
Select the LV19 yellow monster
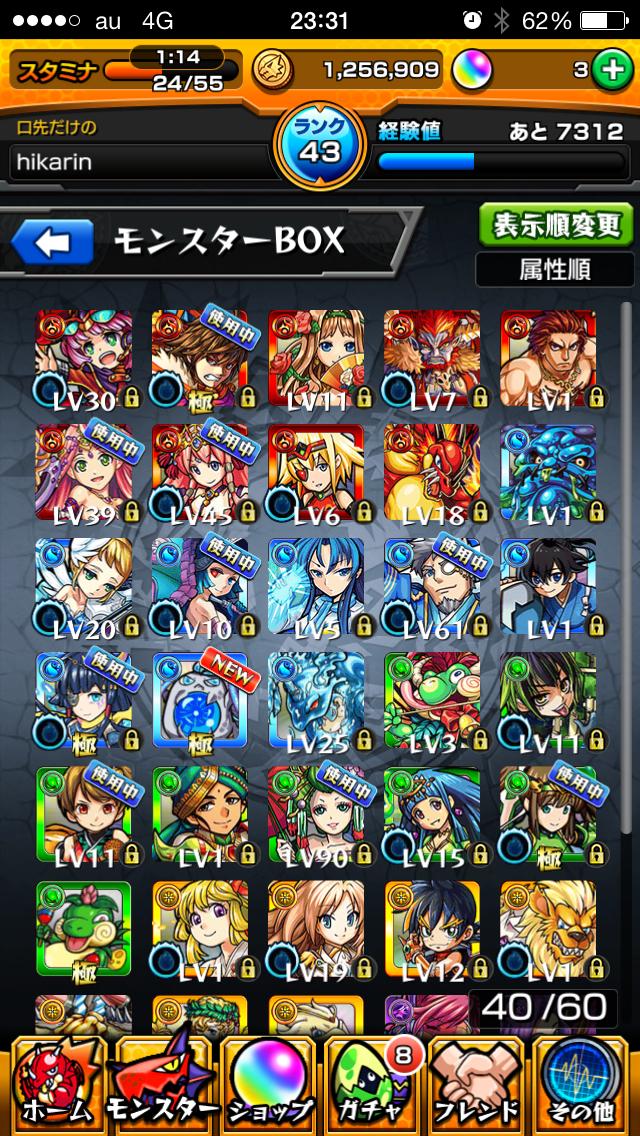(x=316, y=928)
